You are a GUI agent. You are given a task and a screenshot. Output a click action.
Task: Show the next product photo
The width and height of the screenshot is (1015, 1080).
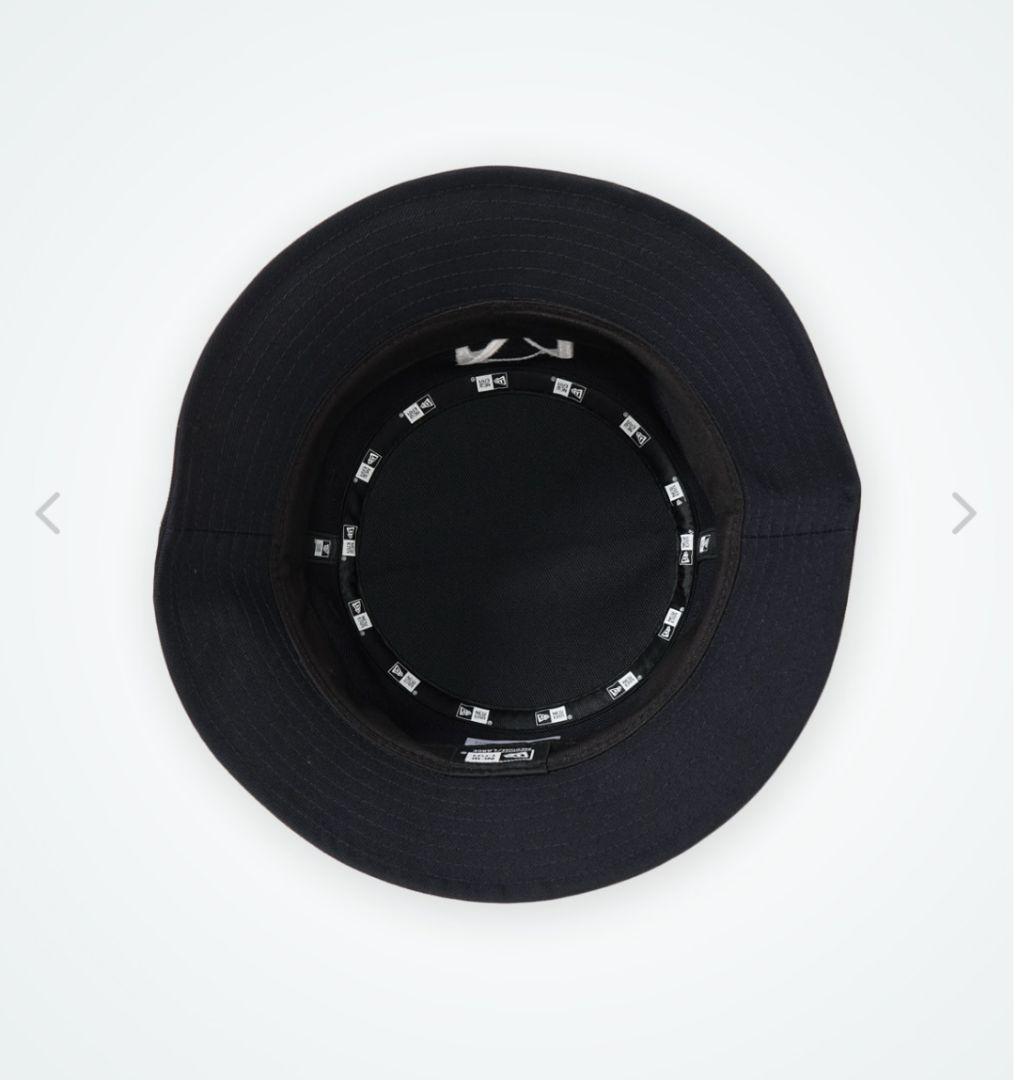[x=963, y=513]
